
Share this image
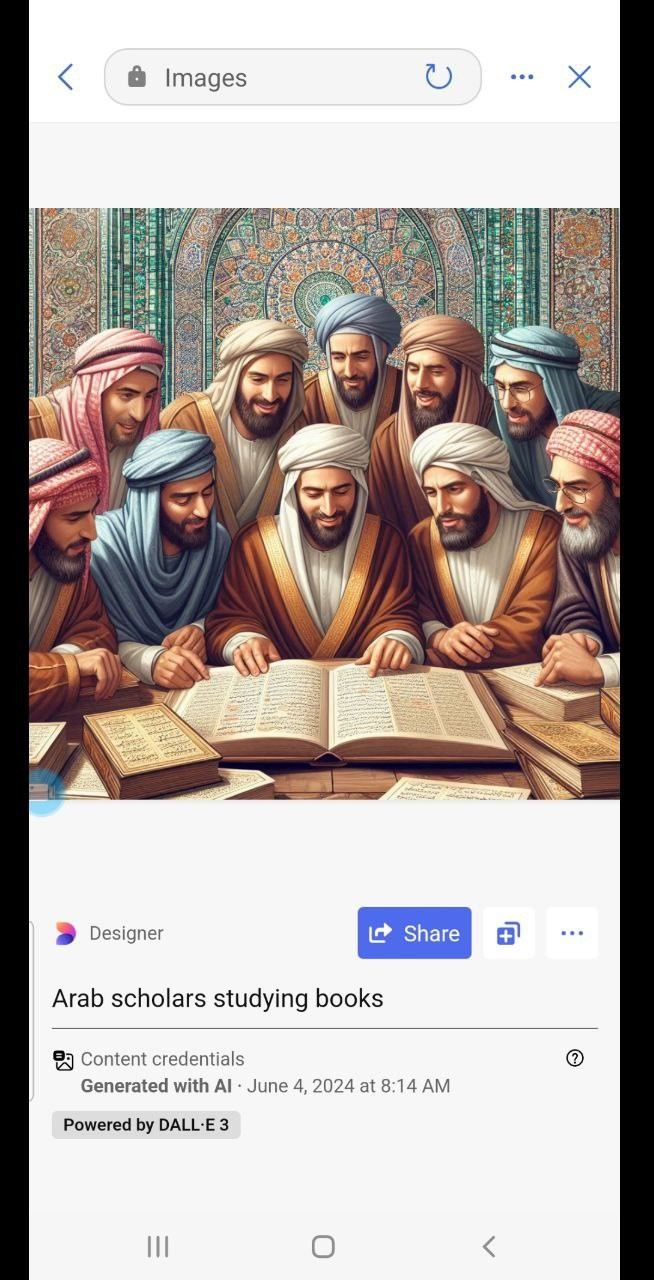(414, 933)
